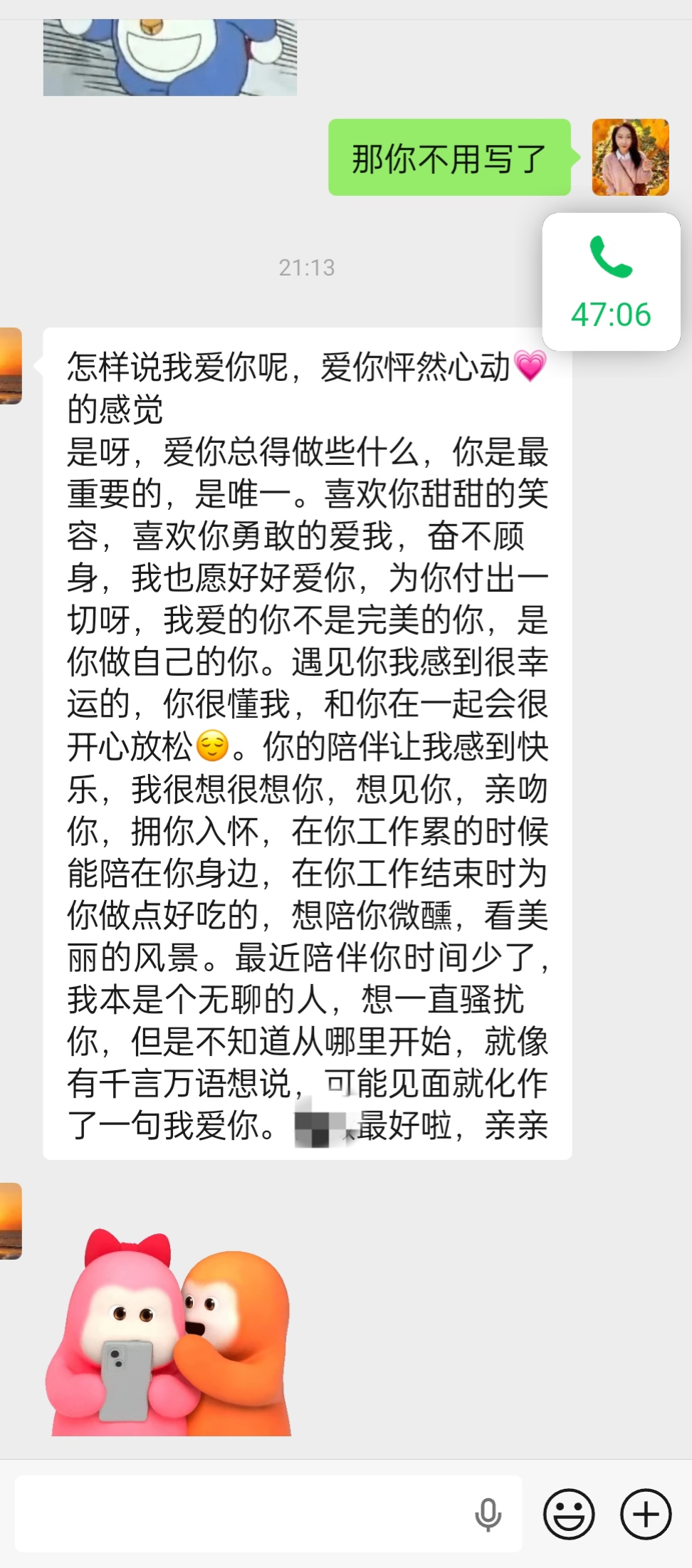
Task: Tap the message text input field
Action: pos(242,1513)
